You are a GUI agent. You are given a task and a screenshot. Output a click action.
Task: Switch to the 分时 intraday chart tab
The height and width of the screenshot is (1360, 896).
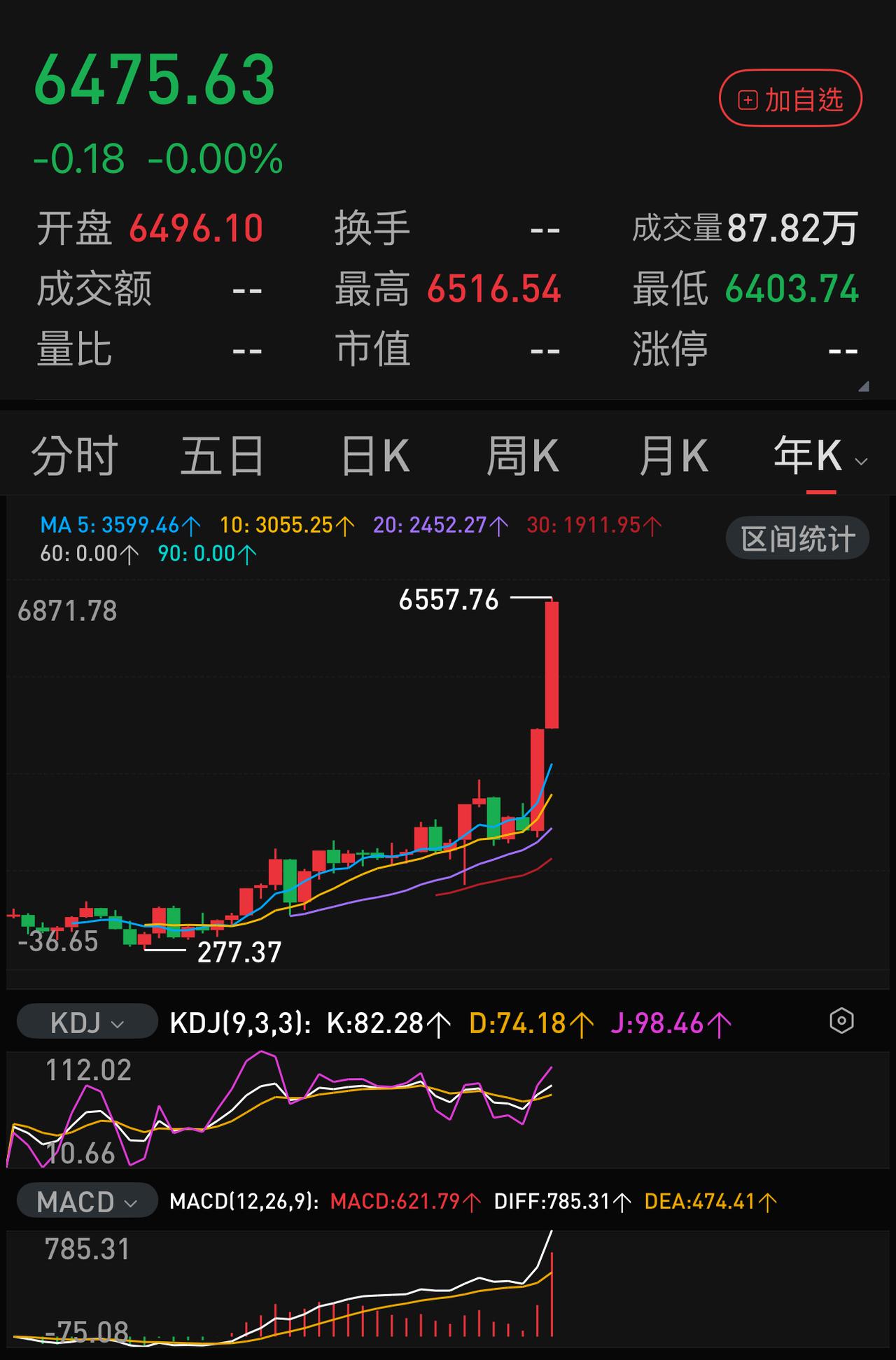point(72,454)
